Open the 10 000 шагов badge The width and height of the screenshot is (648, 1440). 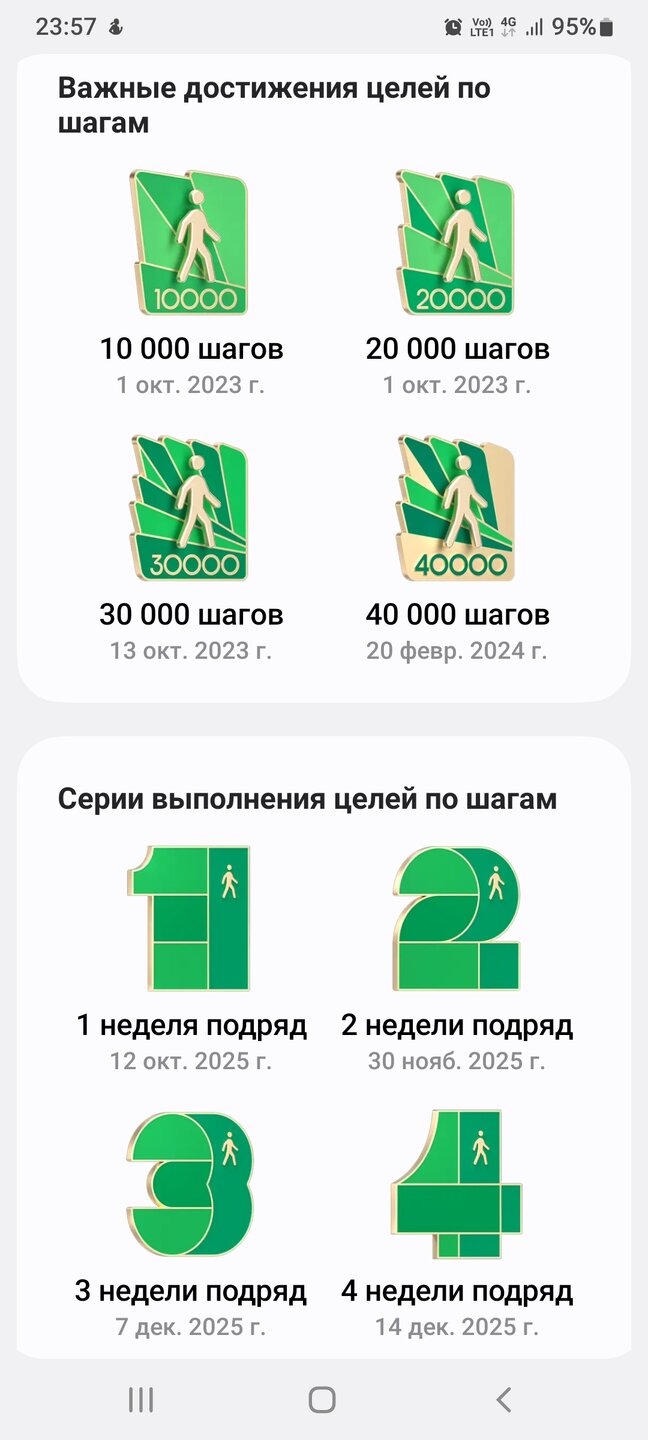tap(190, 243)
